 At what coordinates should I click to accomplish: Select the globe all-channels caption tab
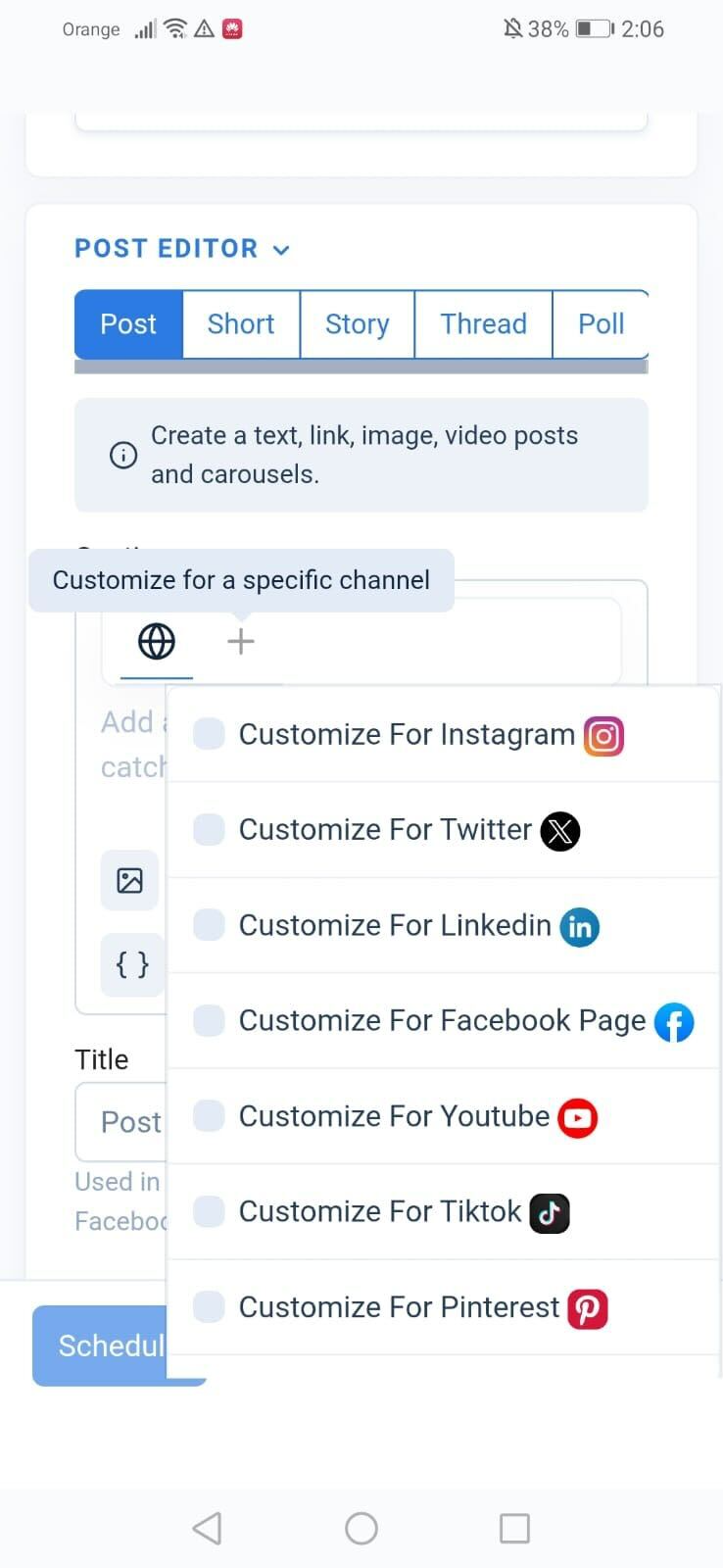tap(157, 642)
